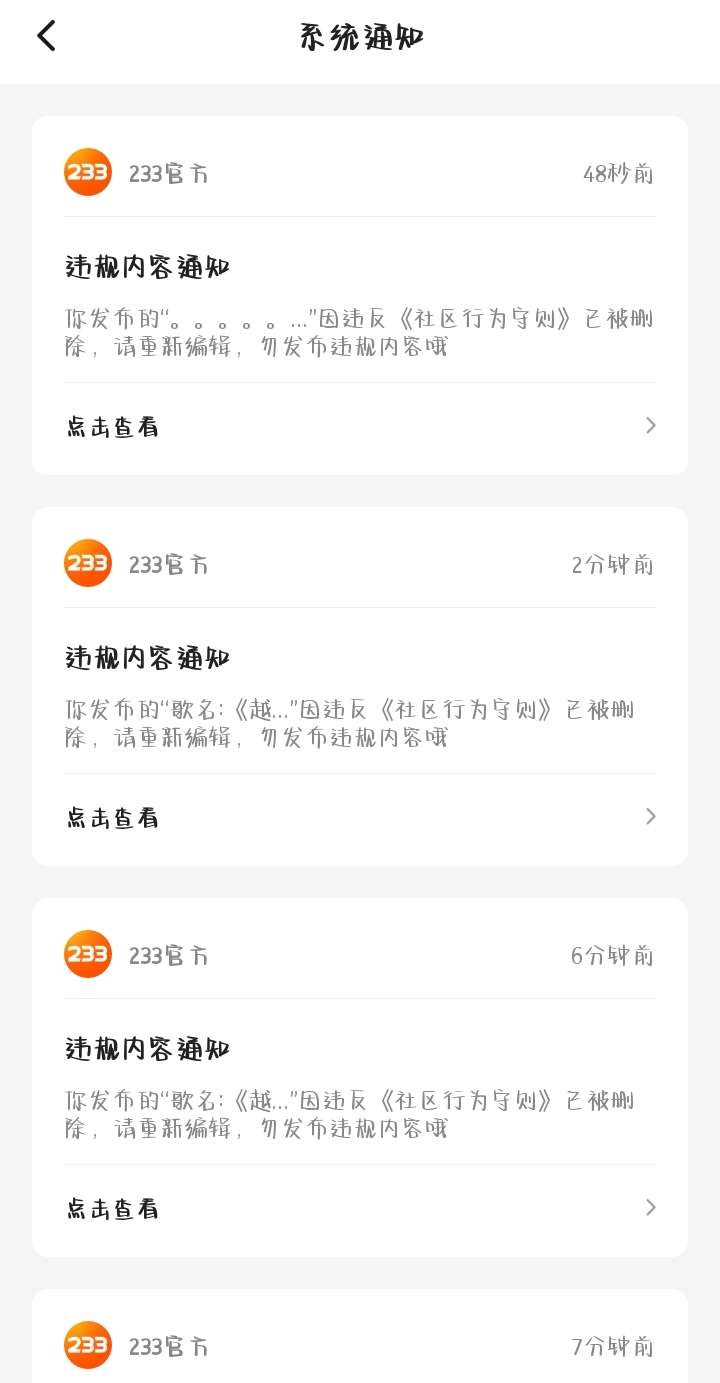Image resolution: width=720 pixels, height=1383 pixels.
Task: Open 点击查看 in the 48秒前 notification
Action: point(360,427)
